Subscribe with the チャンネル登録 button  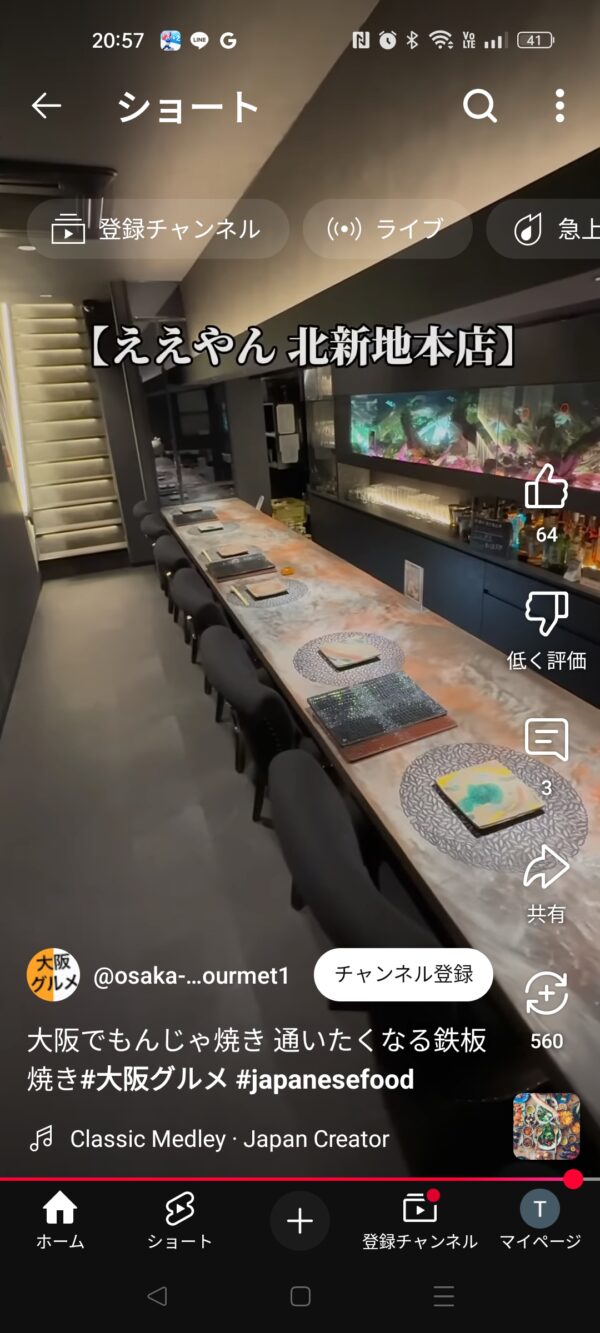tap(403, 975)
